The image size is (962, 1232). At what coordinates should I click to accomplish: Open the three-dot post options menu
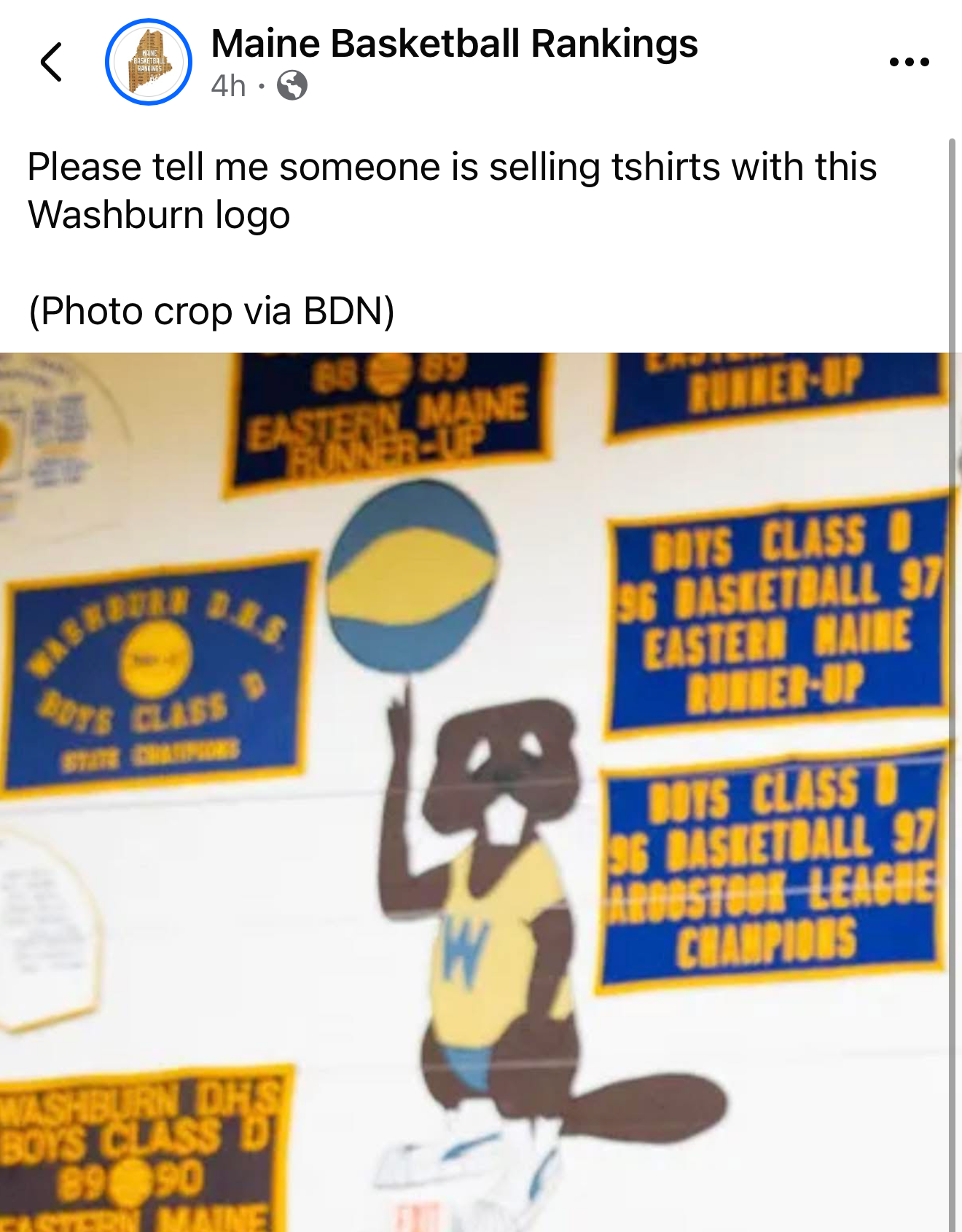tap(909, 63)
